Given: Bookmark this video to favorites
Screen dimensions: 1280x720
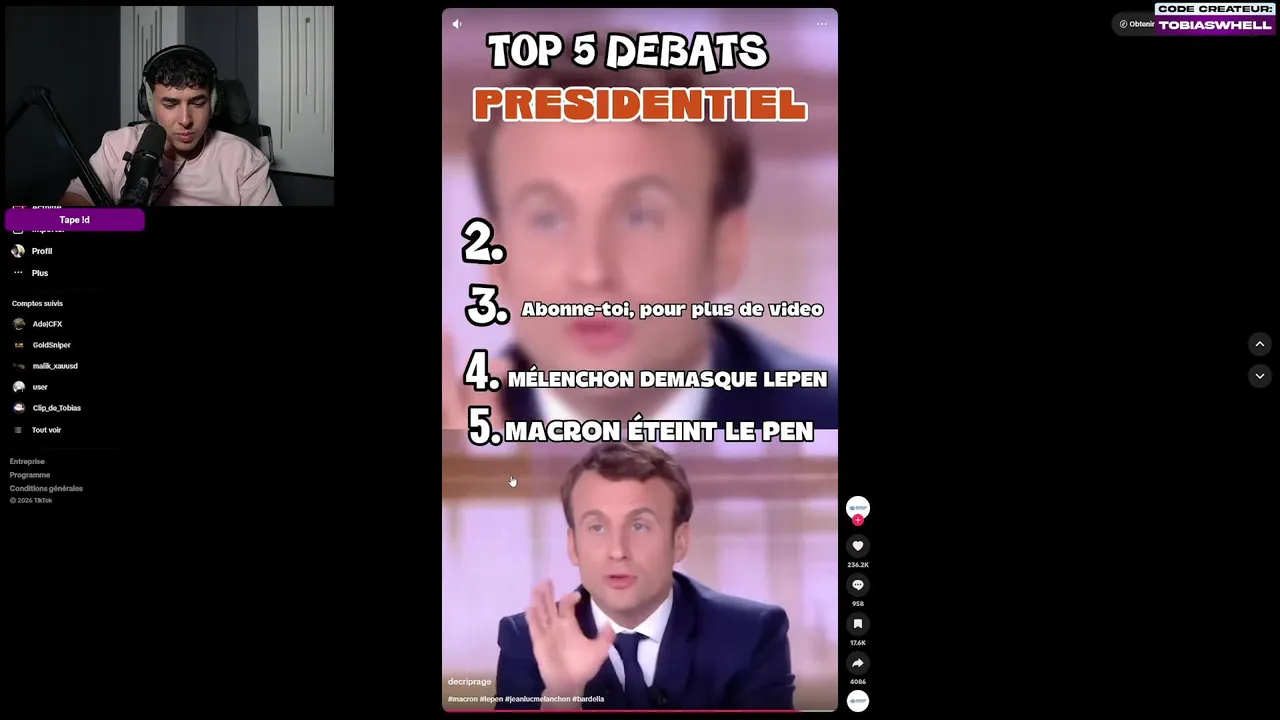Looking at the screenshot, I should 857,624.
